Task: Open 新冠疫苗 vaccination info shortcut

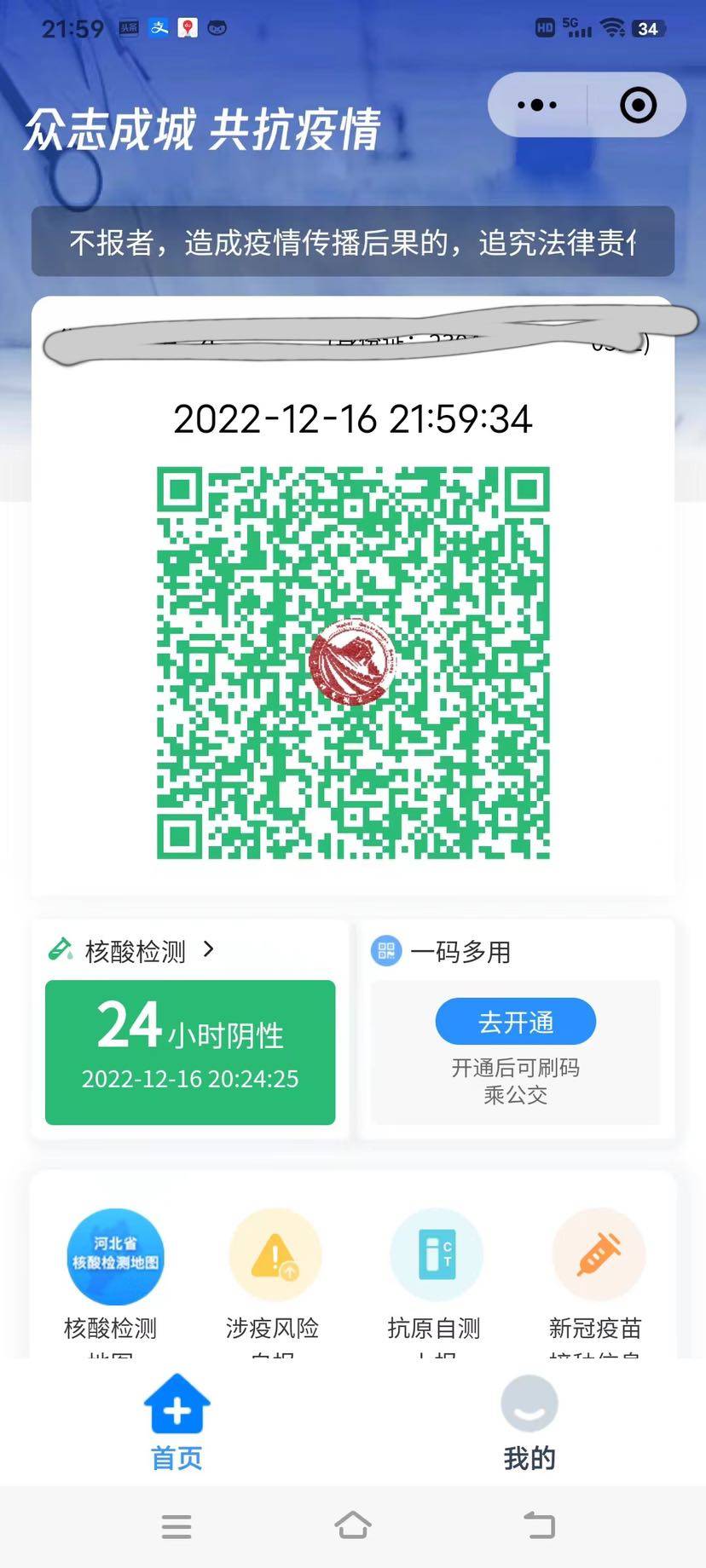Action: click(x=598, y=1257)
